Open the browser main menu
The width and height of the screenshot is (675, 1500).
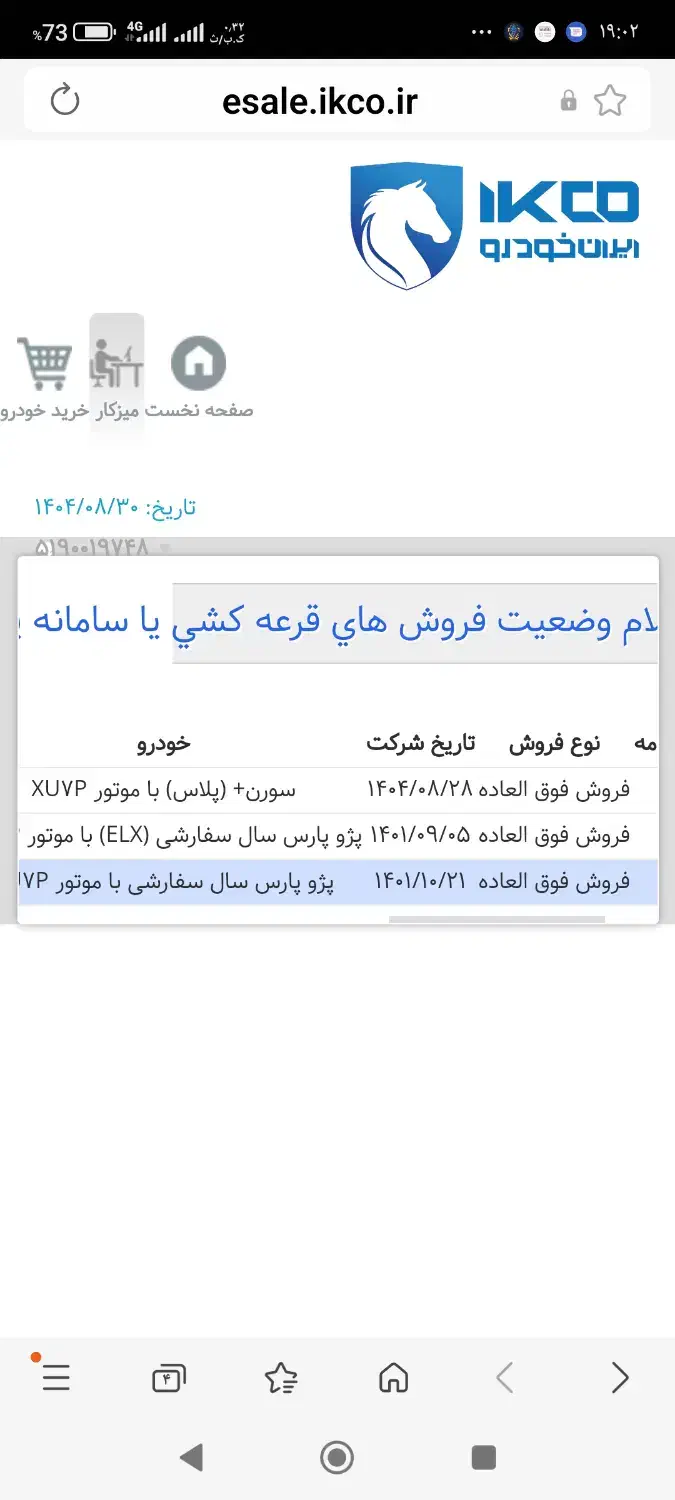(x=56, y=1379)
